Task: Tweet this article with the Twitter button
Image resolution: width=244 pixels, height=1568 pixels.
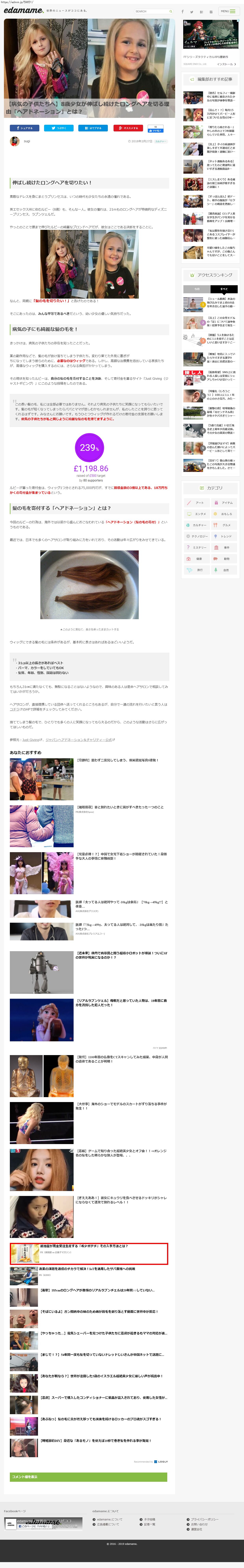Action: coord(59,128)
